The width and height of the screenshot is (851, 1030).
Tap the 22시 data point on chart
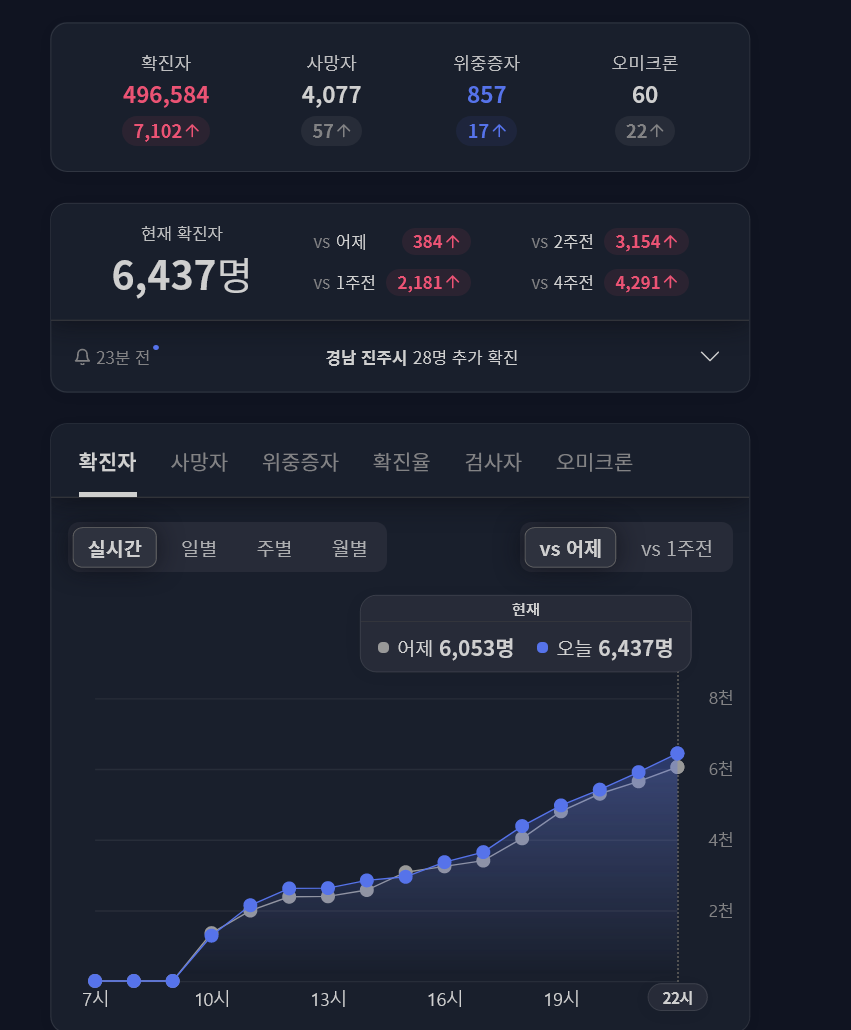click(677, 753)
